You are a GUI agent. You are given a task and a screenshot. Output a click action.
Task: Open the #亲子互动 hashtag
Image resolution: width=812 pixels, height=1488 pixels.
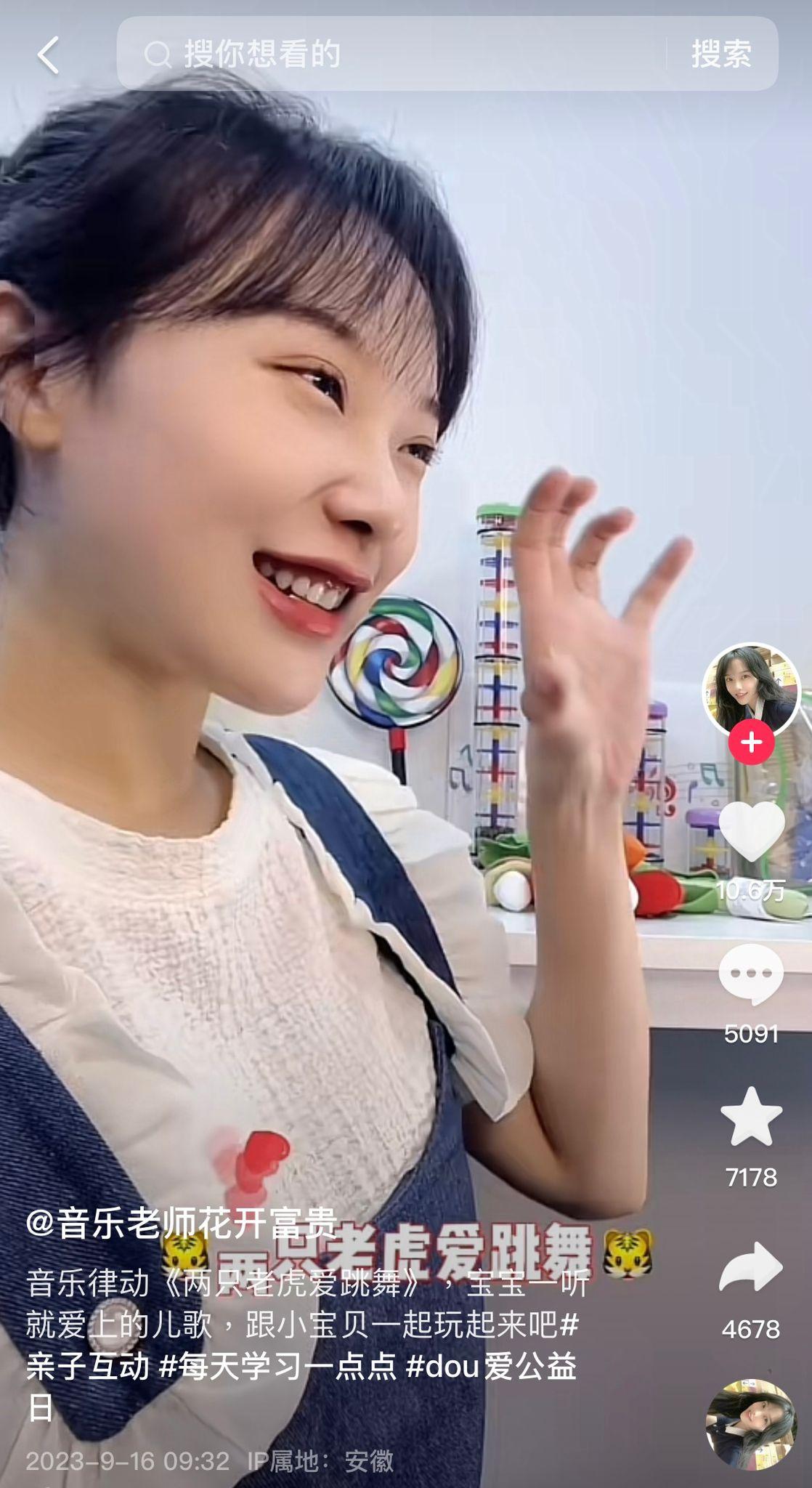coord(87,1366)
